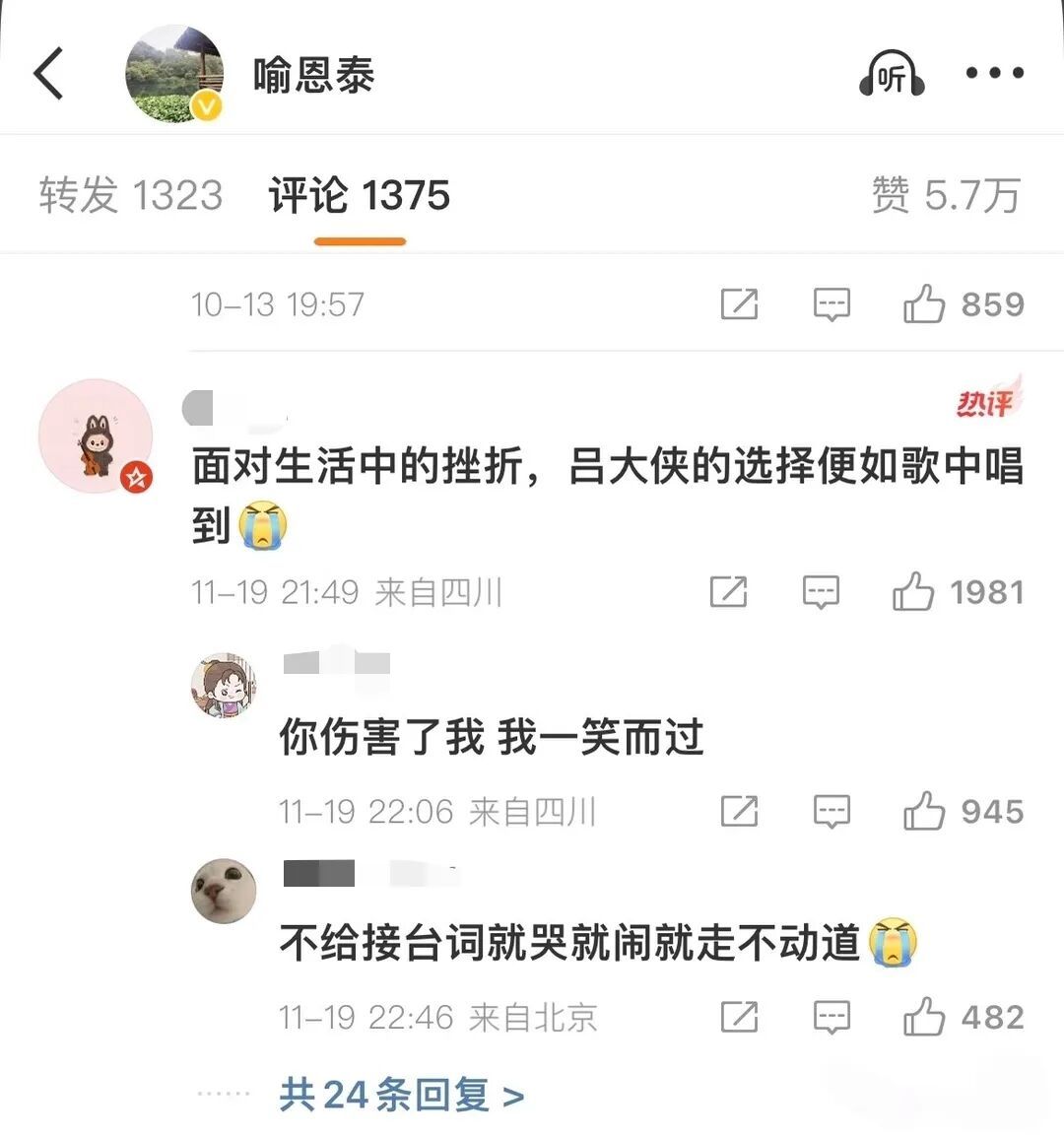Open 喻恩泰's profile avatar

(173, 75)
